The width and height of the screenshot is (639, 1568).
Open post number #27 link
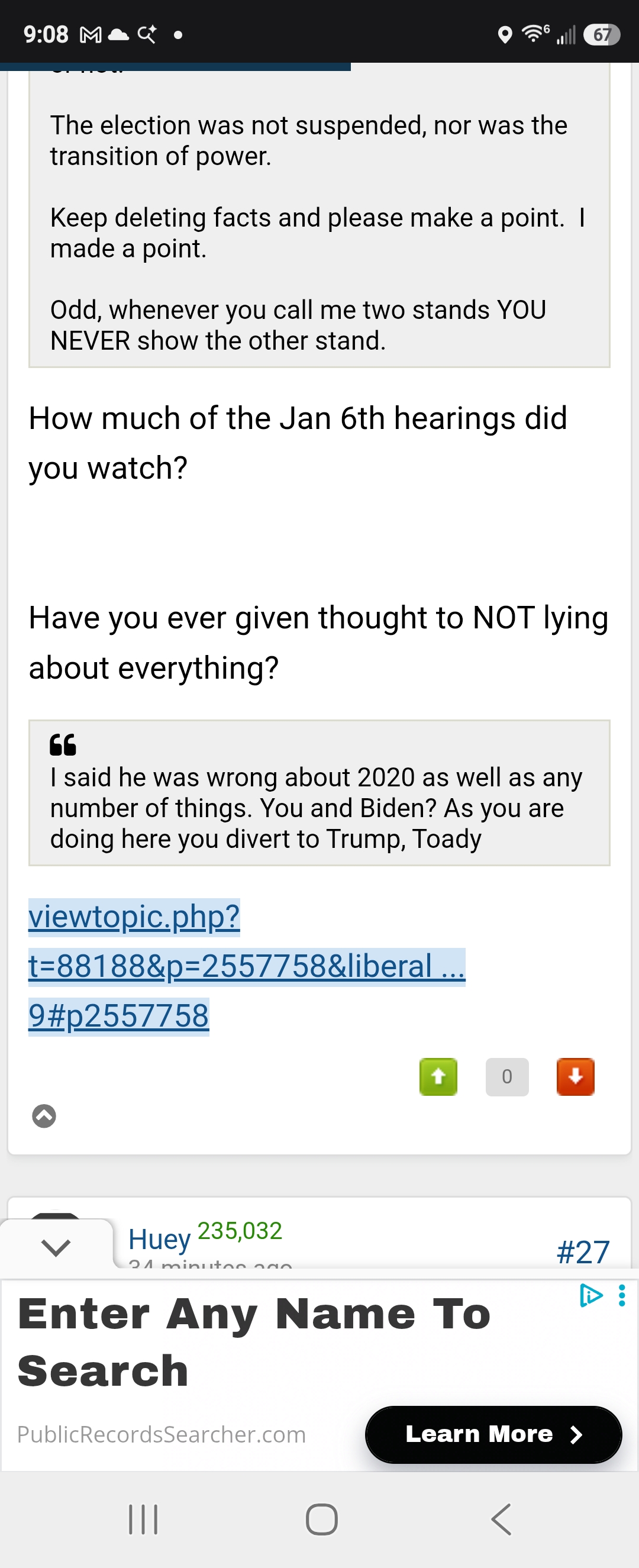[583, 1252]
